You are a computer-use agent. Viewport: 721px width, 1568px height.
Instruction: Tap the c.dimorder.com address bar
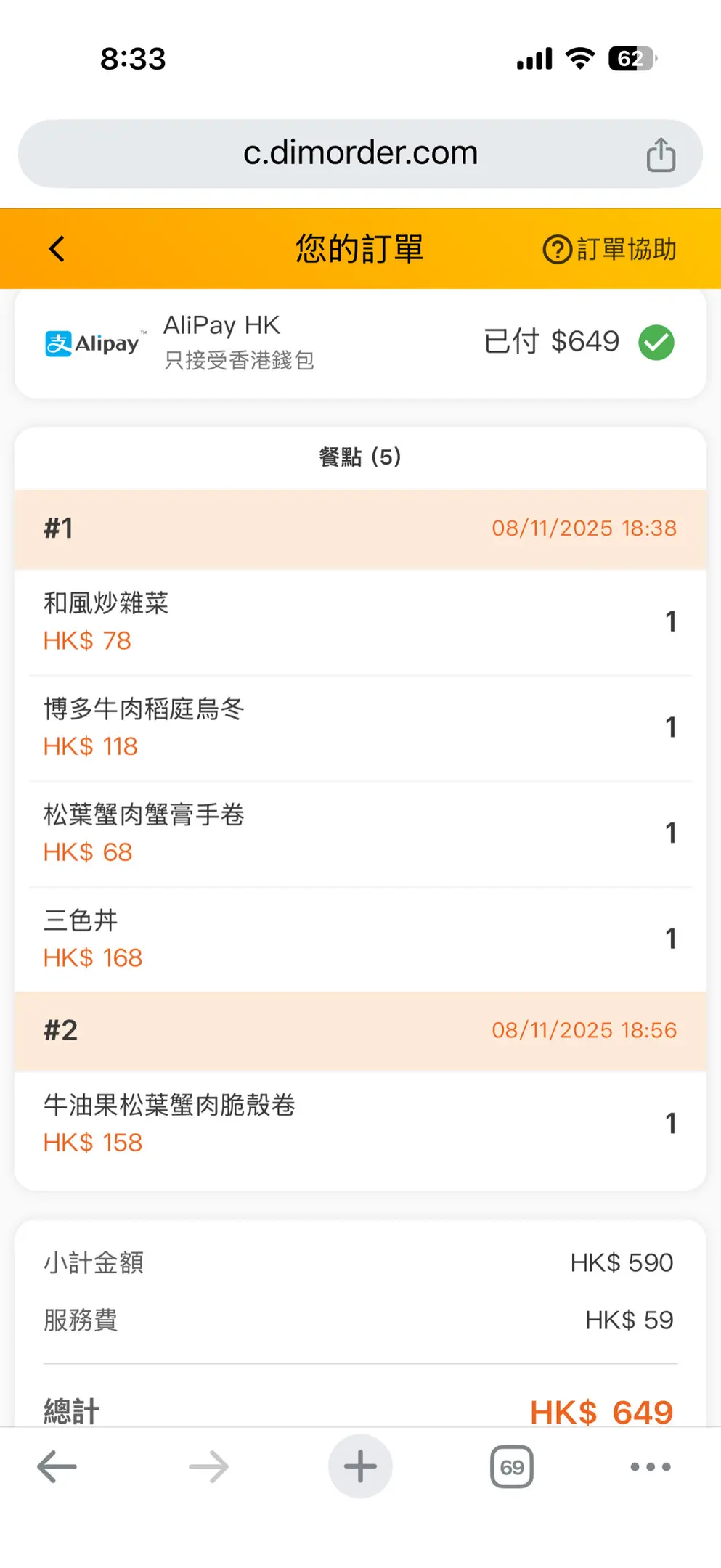click(x=360, y=153)
